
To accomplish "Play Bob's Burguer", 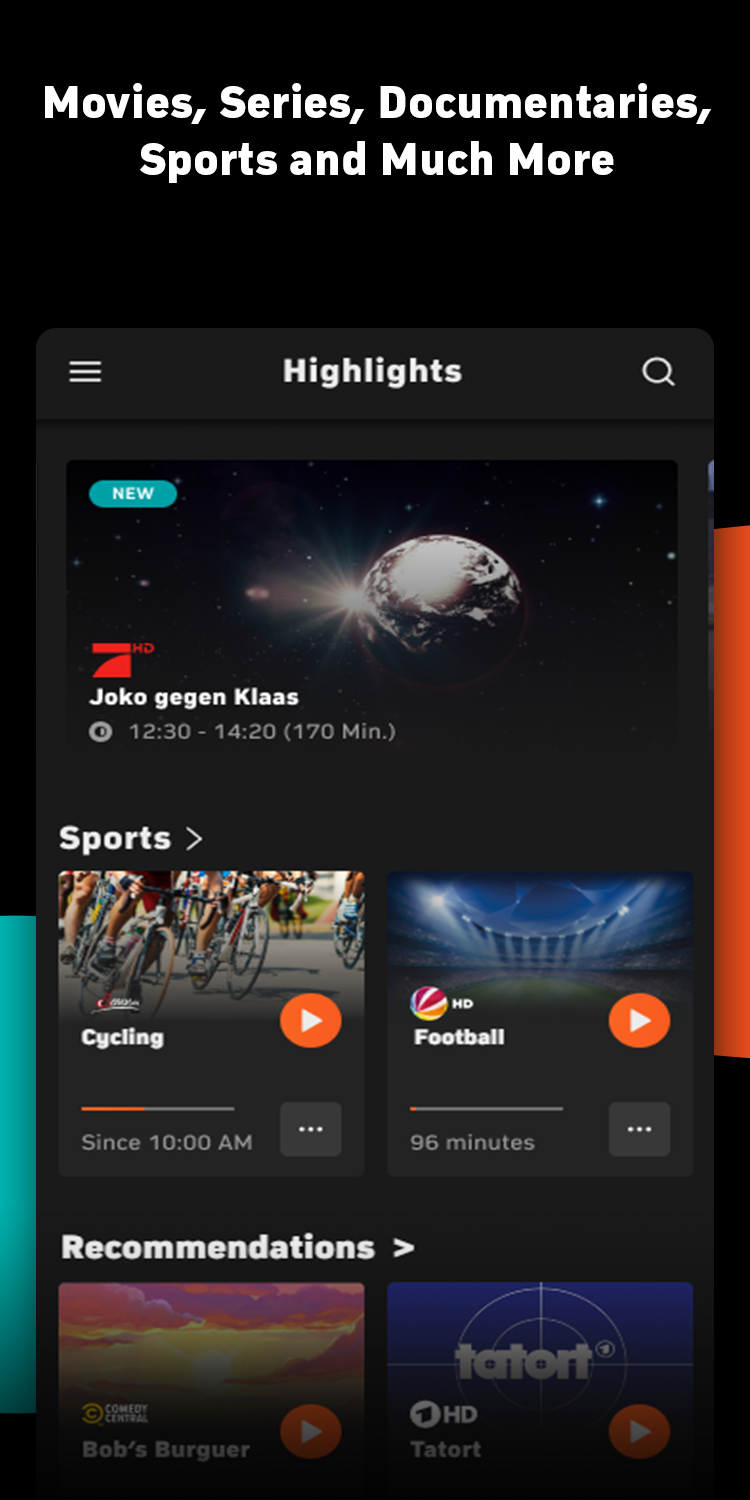I will [x=311, y=1431].
